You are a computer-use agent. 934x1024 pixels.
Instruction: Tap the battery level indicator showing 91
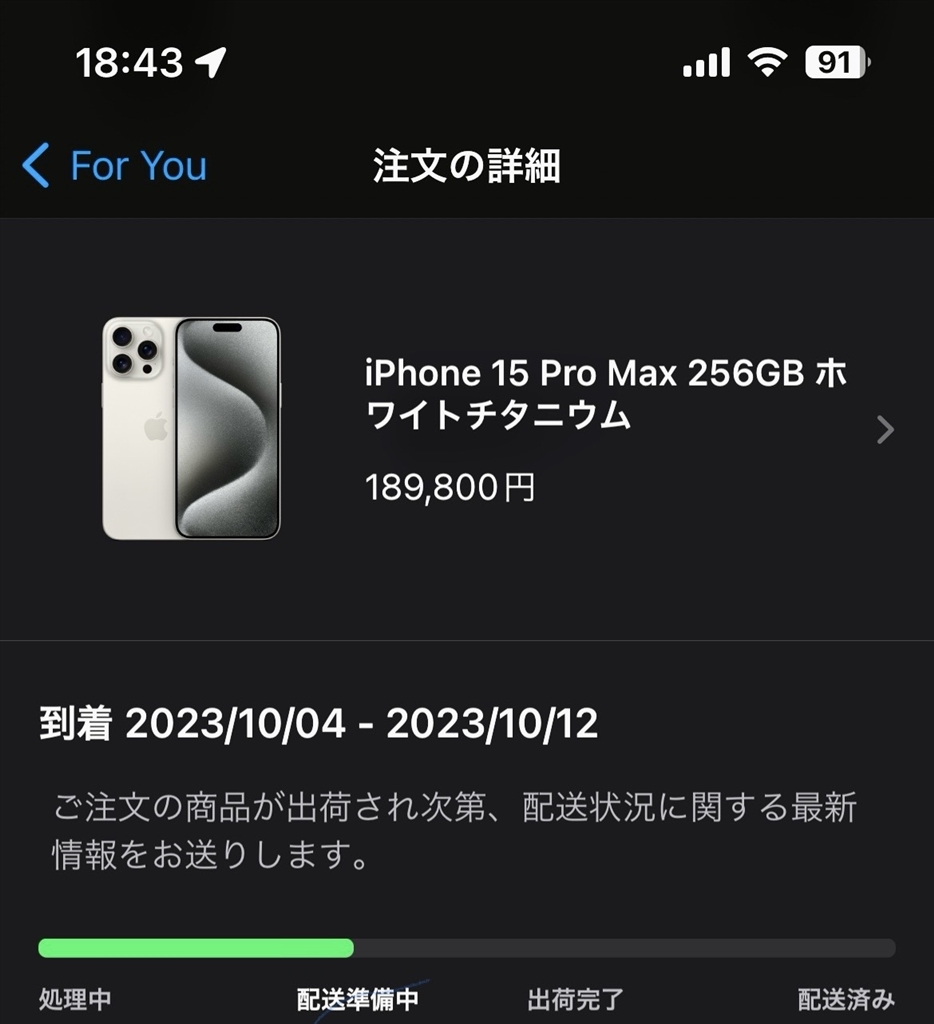pyautogui.click(x=834, y=63)
